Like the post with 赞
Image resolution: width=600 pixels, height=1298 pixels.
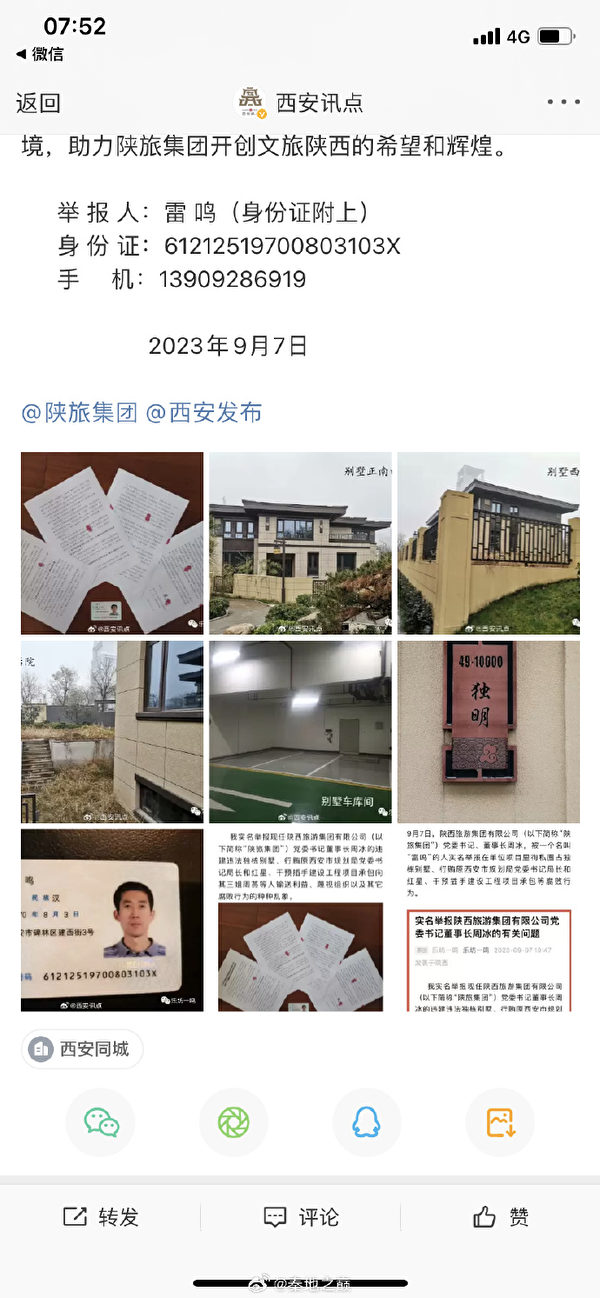tap(500, 1216)
